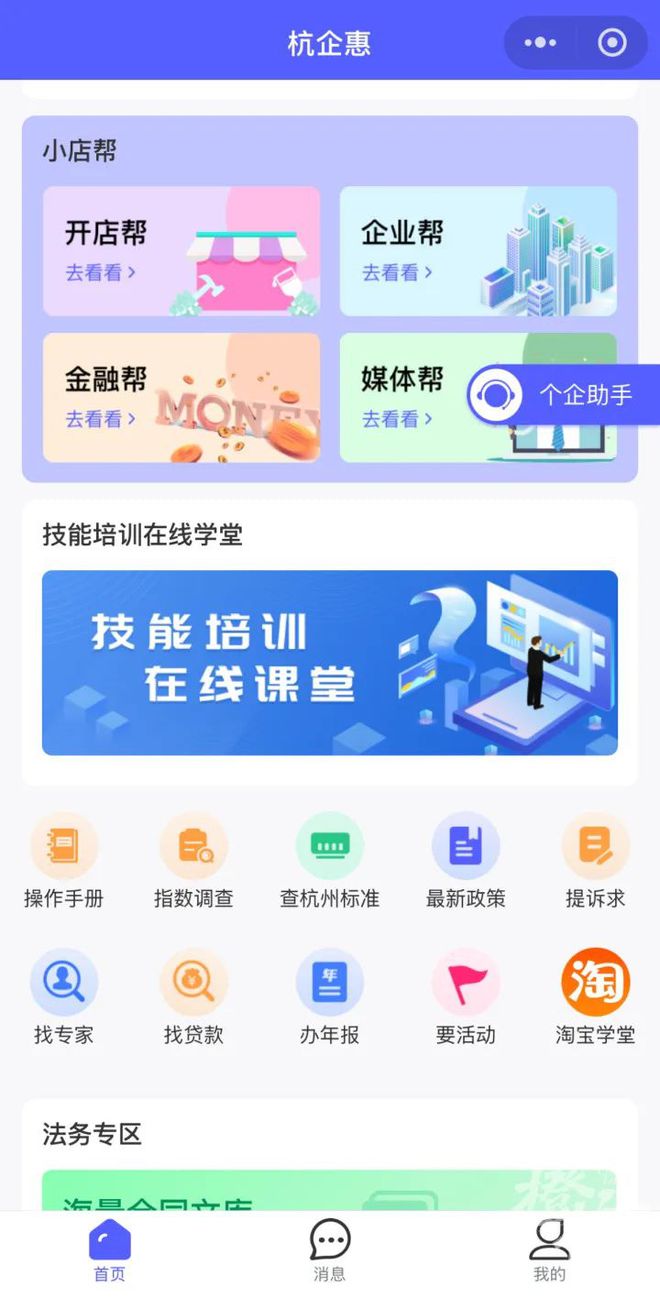Switch to the 消息 tab
Image resolution: width=660 pixels, height=1298 pixels.
329,1251
